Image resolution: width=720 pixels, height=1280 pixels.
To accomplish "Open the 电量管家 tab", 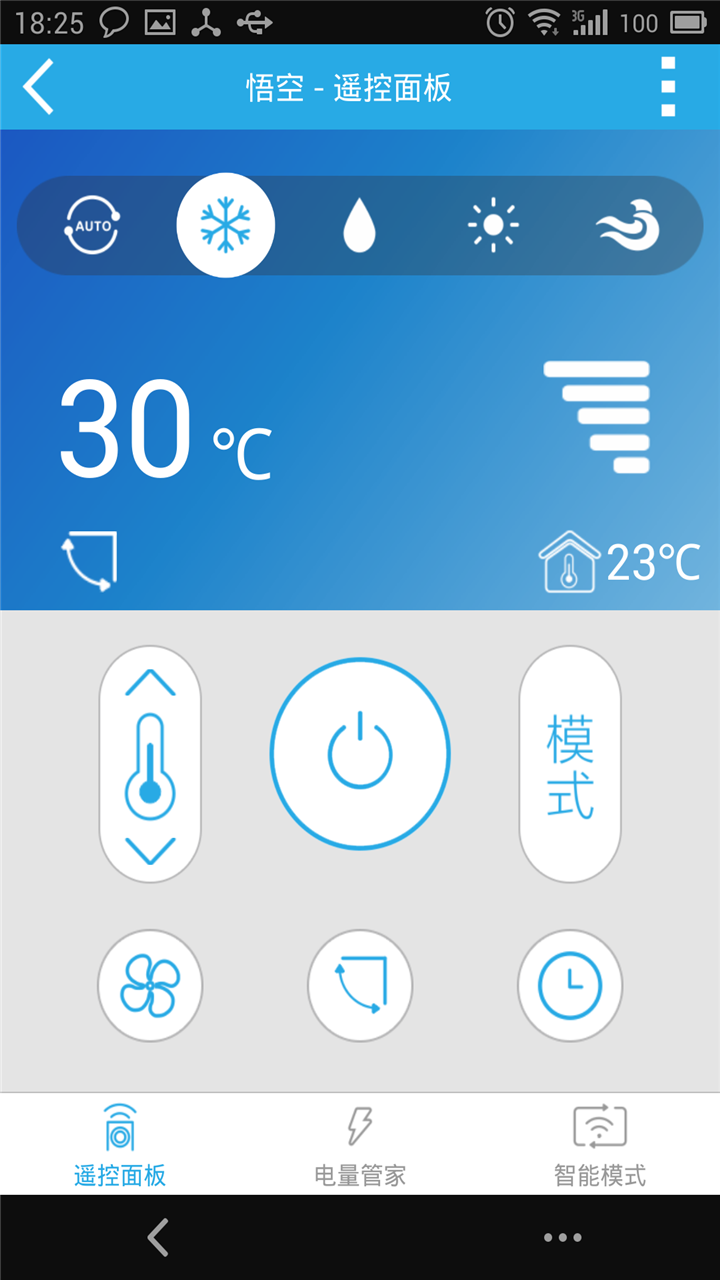I will pyautogui.click(x=360, y=1145).
